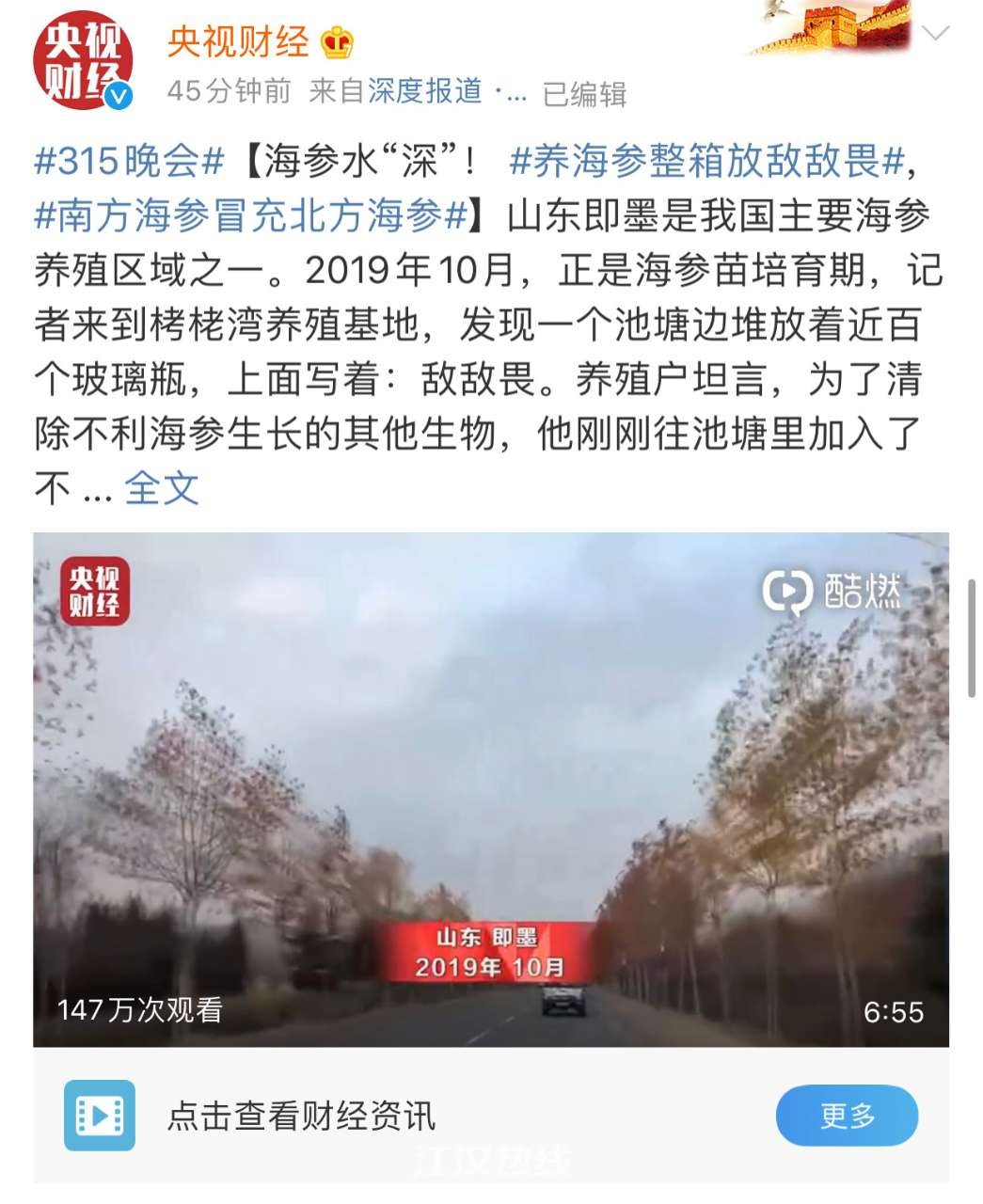This screenshot has width=983, height=1204.
Task: Open 点击查看财经资讯 card
Action: click(x=301, y=1116)
